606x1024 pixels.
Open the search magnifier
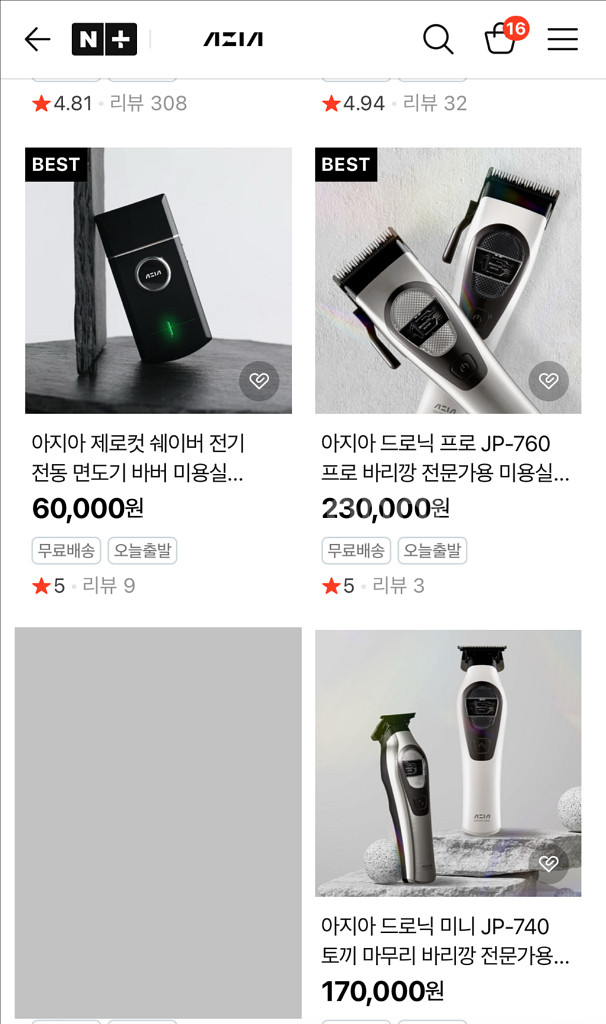pyautogui.click(x=438, y=39)
